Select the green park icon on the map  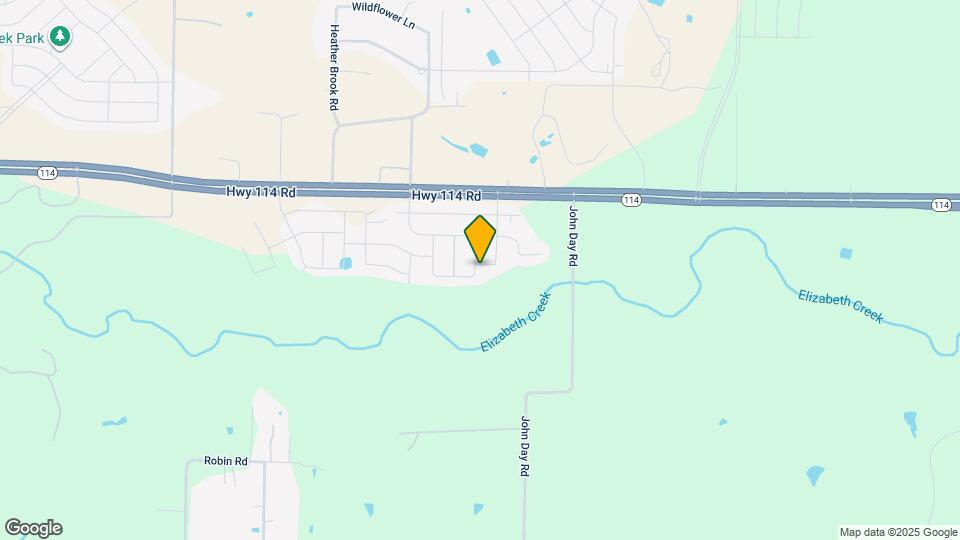[x=60, y=36]
